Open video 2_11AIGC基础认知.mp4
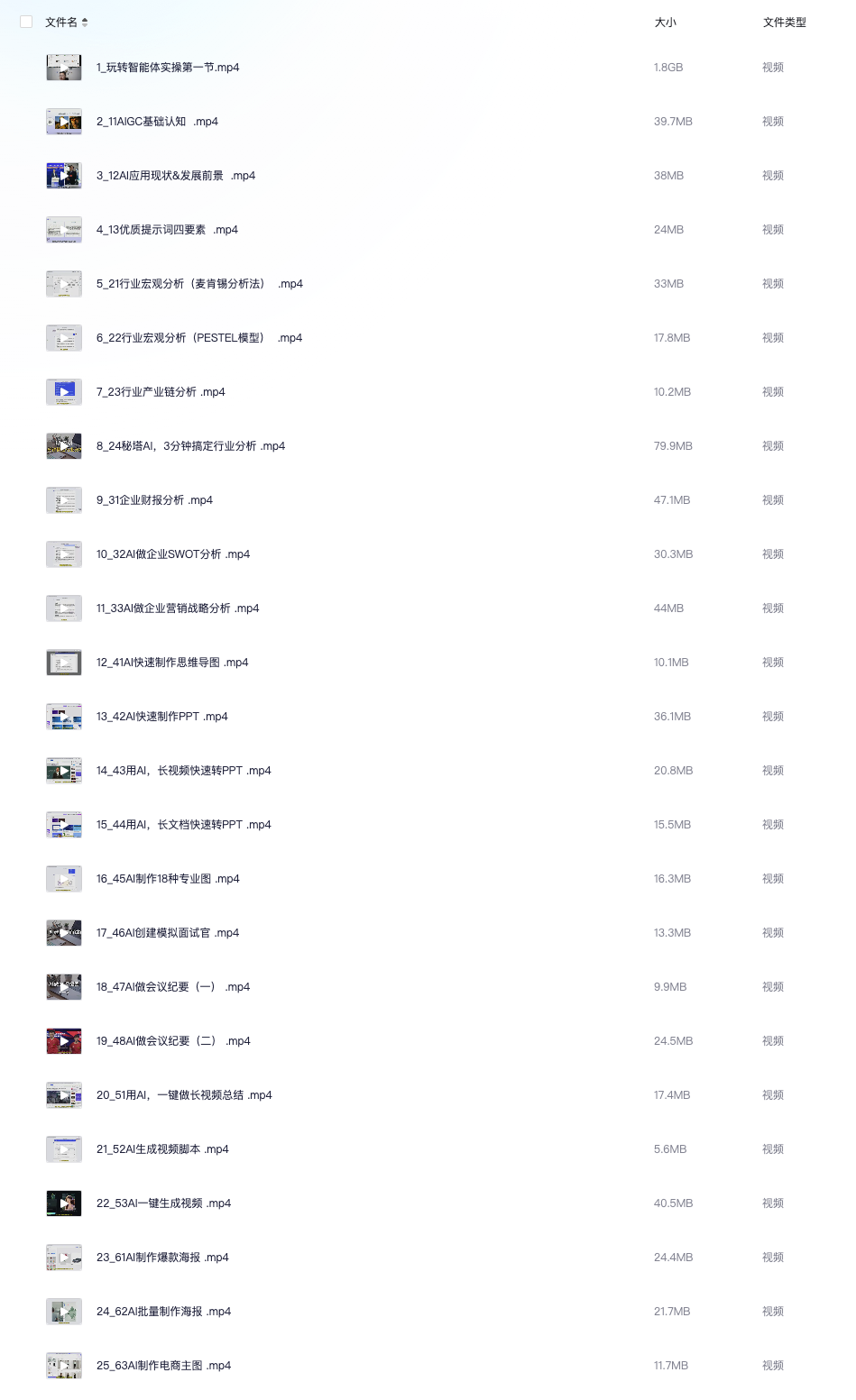The image size is (856, 1400). coord(157,122)
